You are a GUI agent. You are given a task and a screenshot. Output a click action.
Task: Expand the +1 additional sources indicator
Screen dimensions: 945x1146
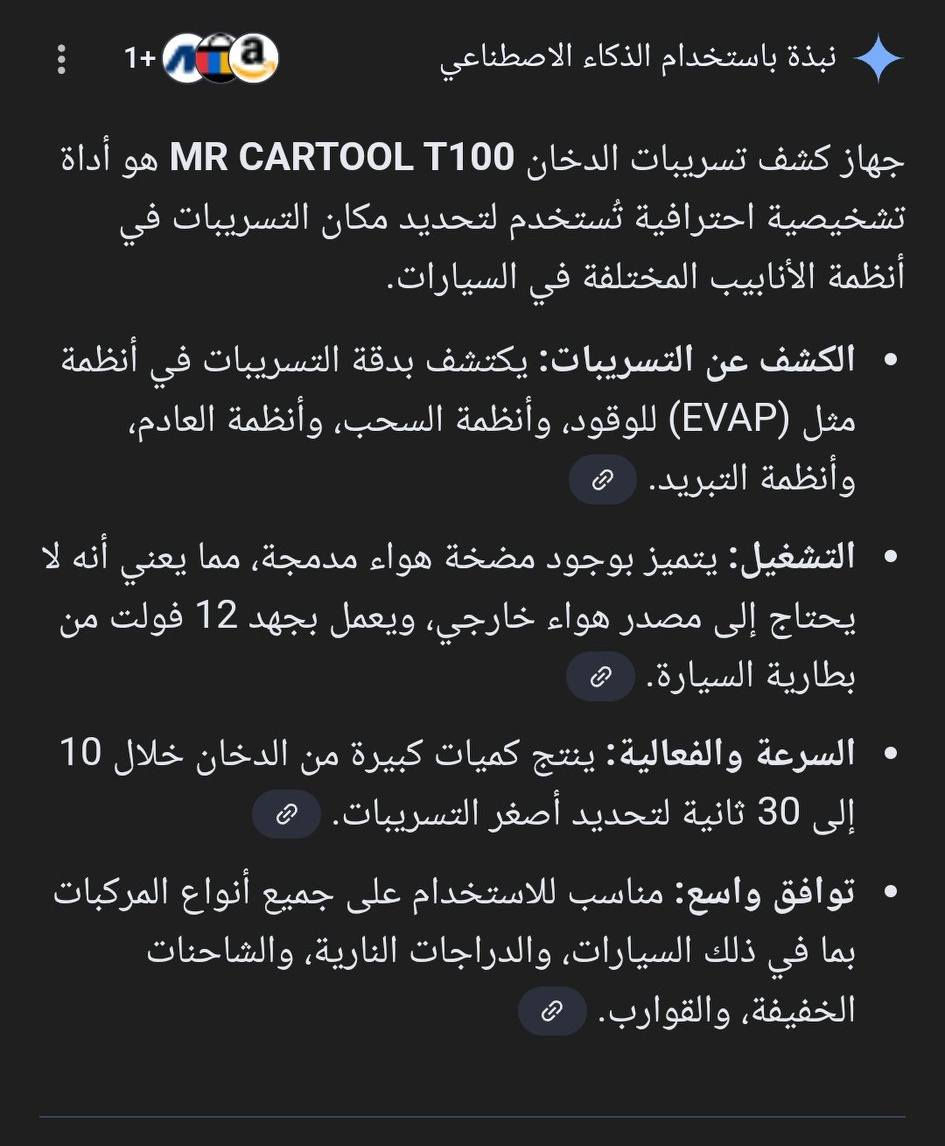coord(138,57)
